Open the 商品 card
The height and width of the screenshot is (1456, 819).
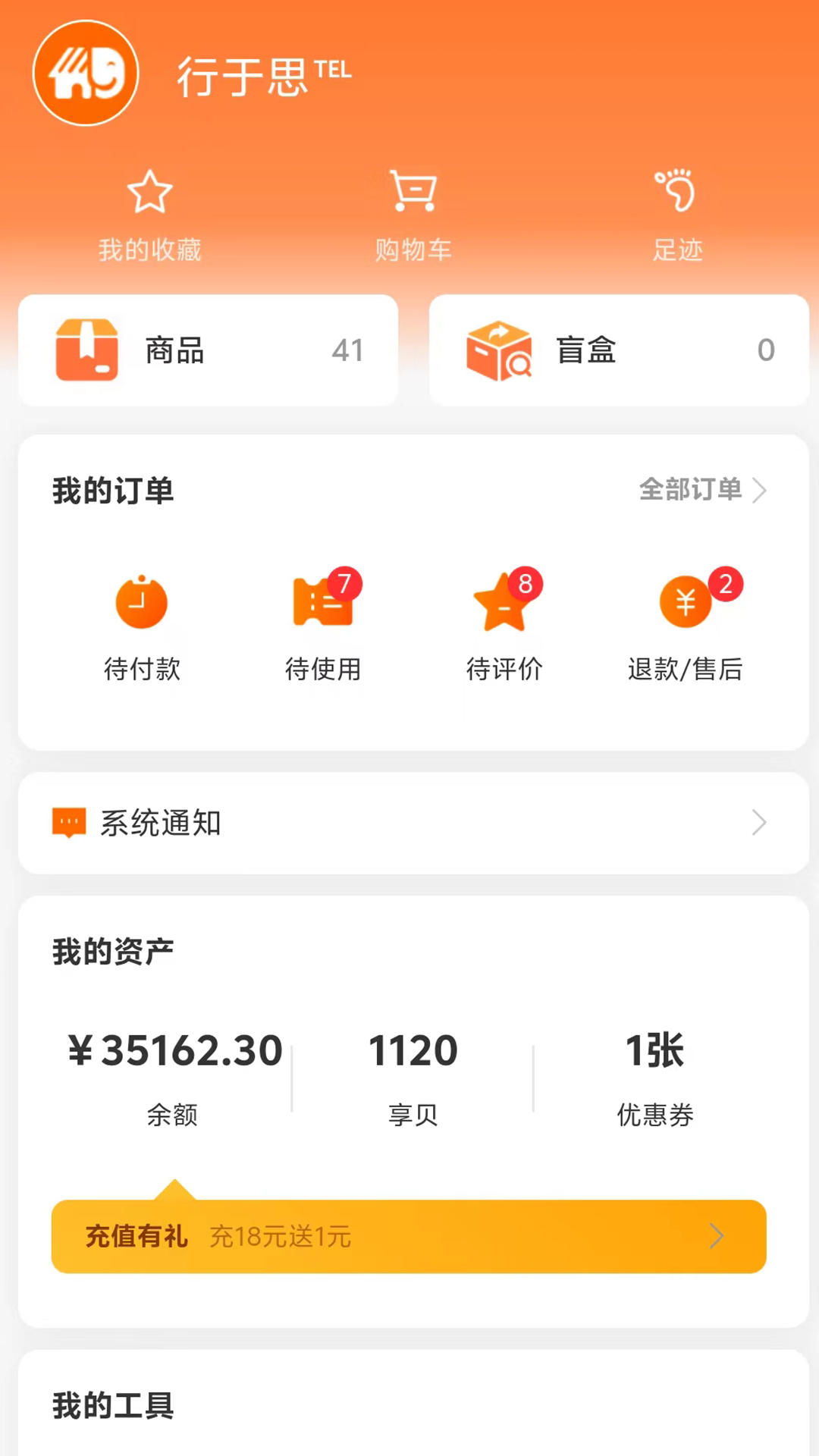pyautogui.click(x=208, y=350)
